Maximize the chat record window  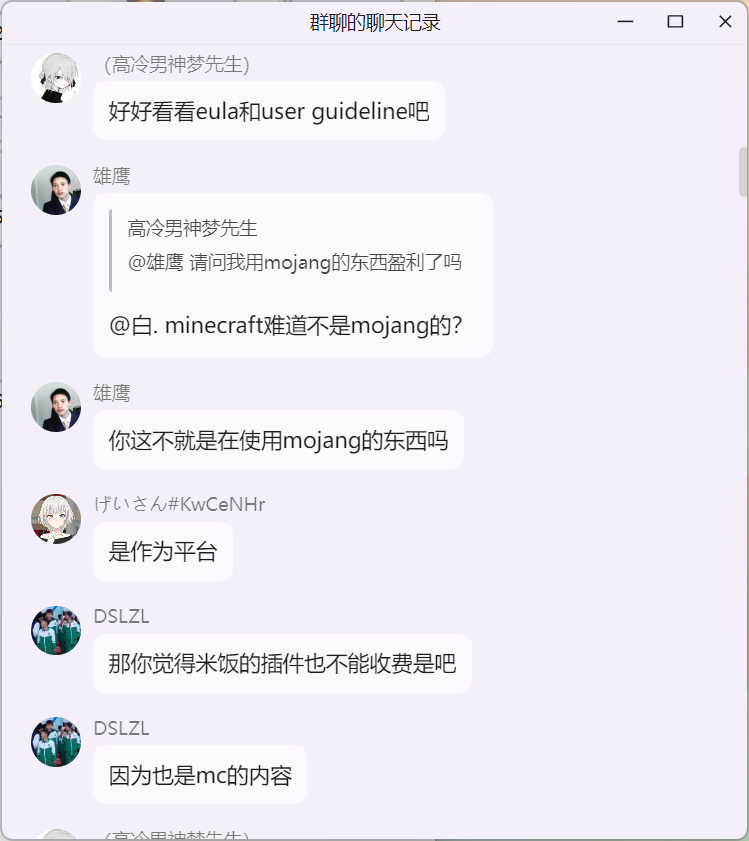pos(675,22)
